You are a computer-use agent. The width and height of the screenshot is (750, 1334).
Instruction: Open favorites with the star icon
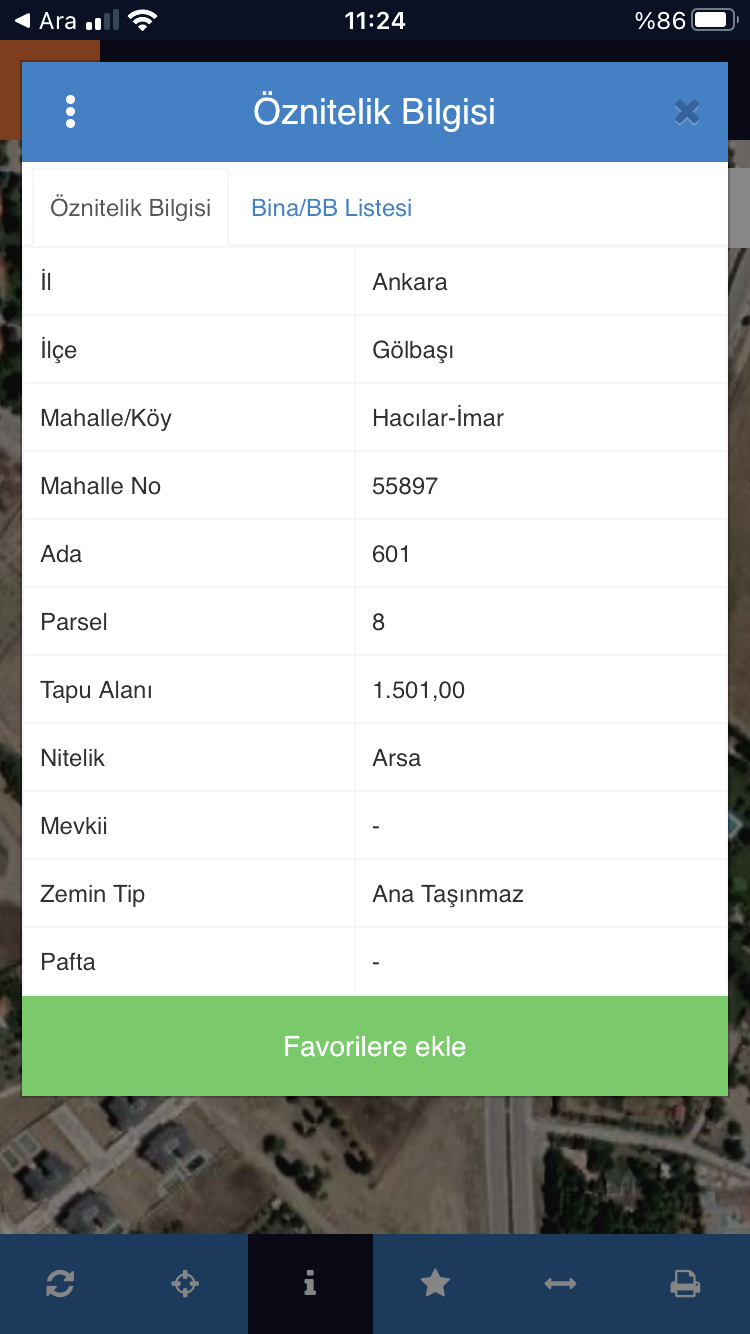pos(435,1284)
